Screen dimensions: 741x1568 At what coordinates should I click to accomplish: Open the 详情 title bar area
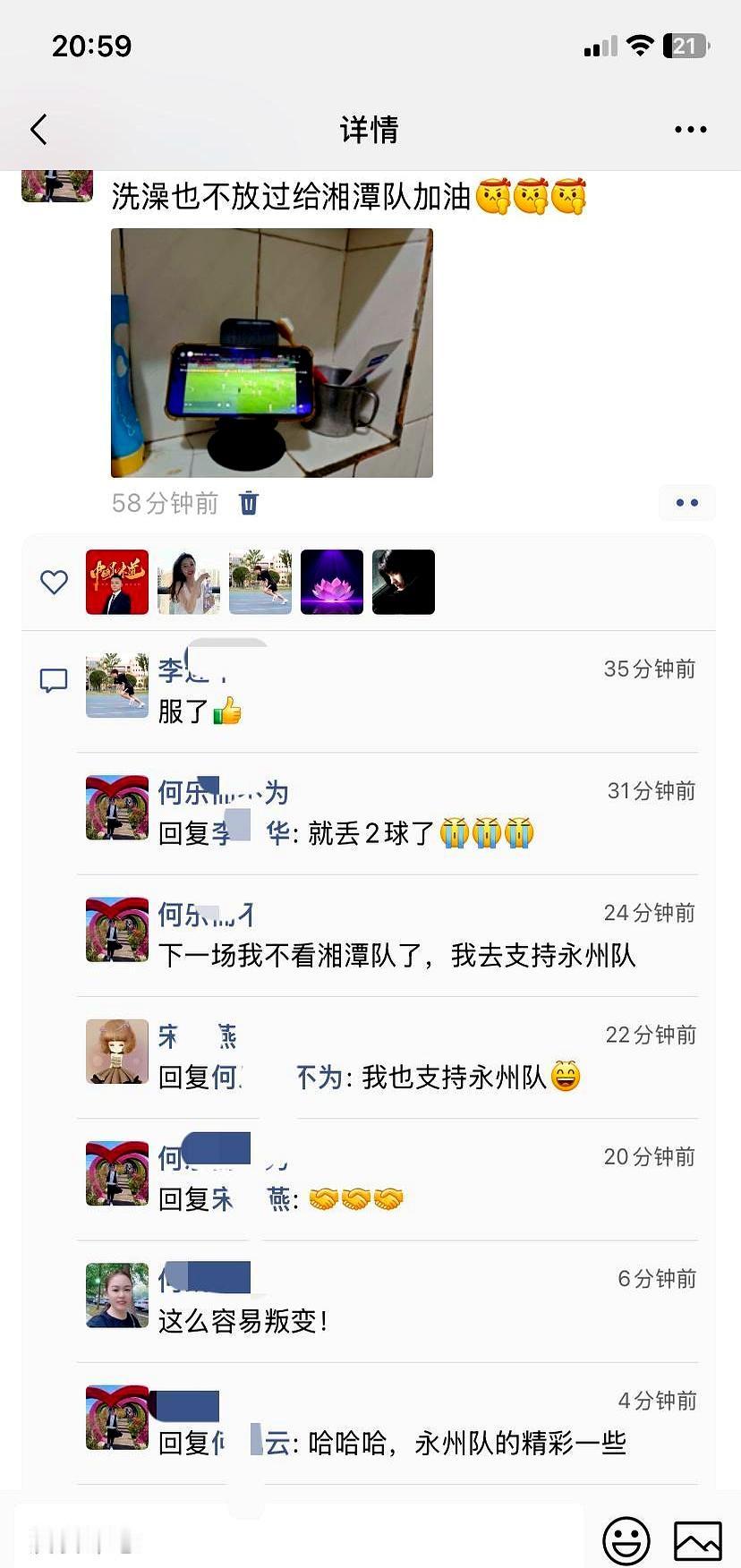(x=370, y=129)
